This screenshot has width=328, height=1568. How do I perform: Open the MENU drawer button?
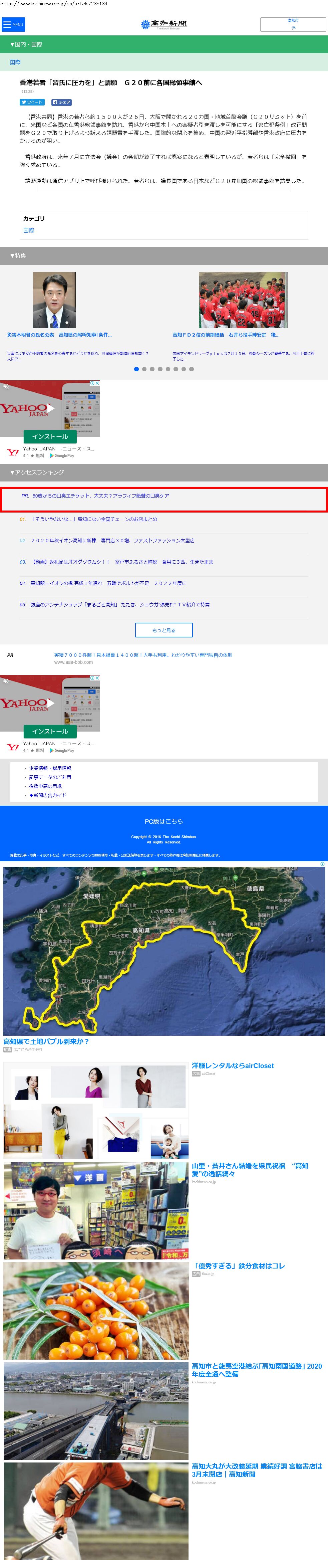tap(13, 24)
